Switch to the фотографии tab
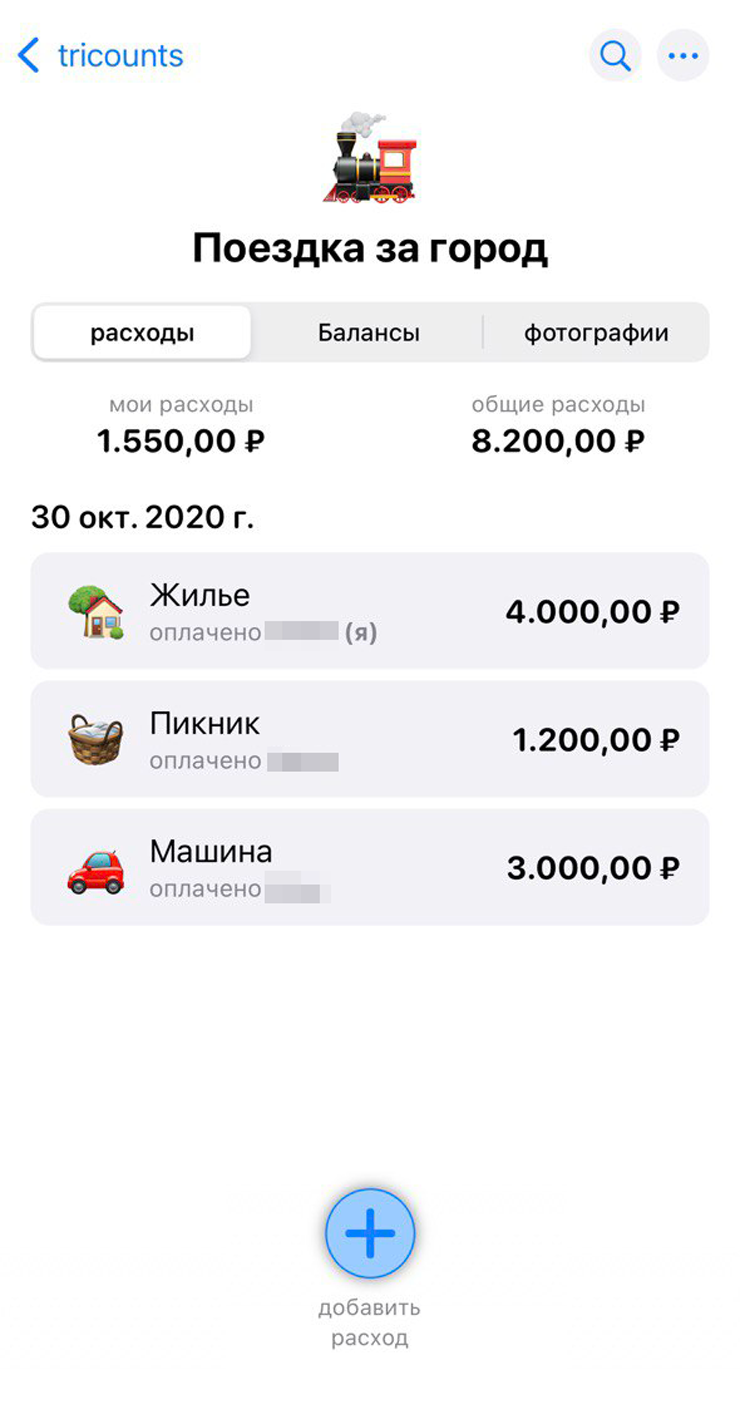 tap(596, 333)
